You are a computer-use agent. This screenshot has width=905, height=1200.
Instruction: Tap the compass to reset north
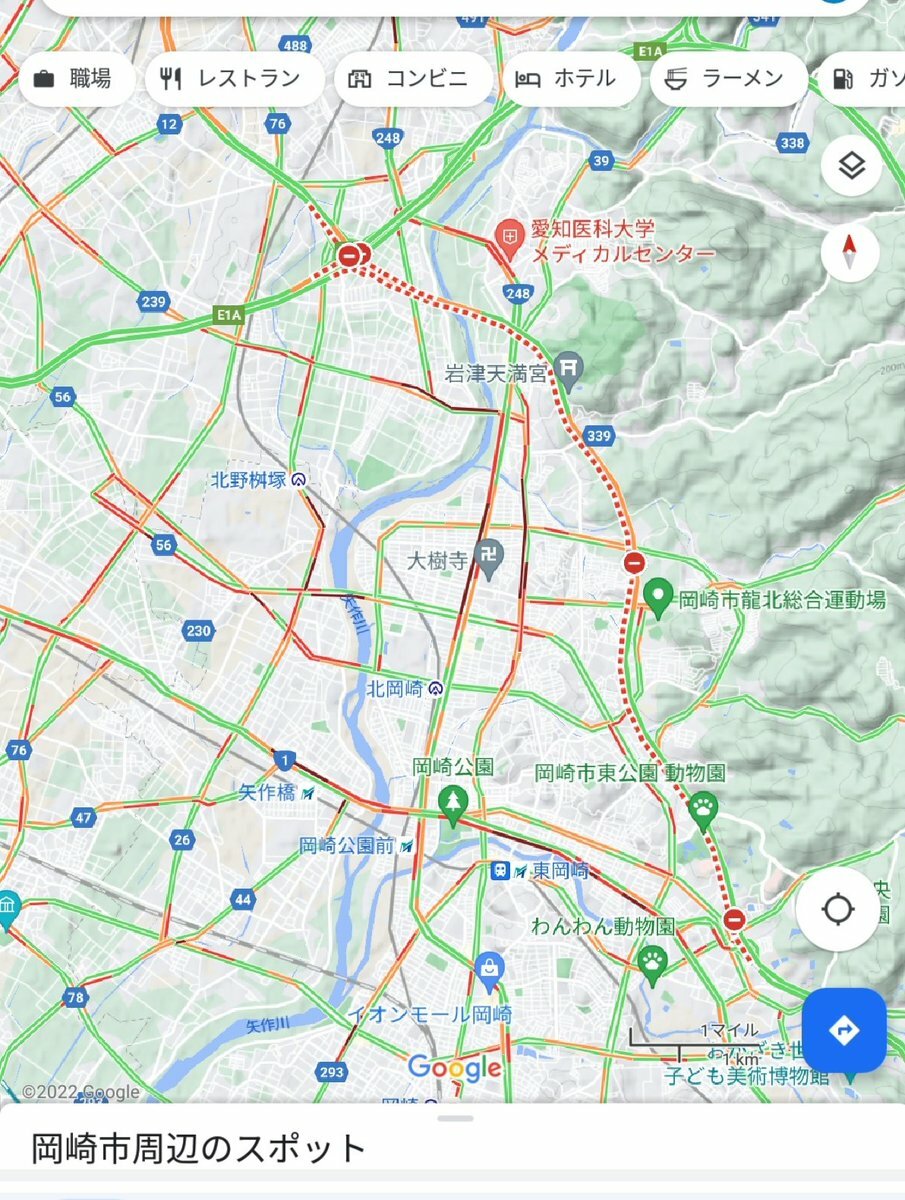point(850,250)
